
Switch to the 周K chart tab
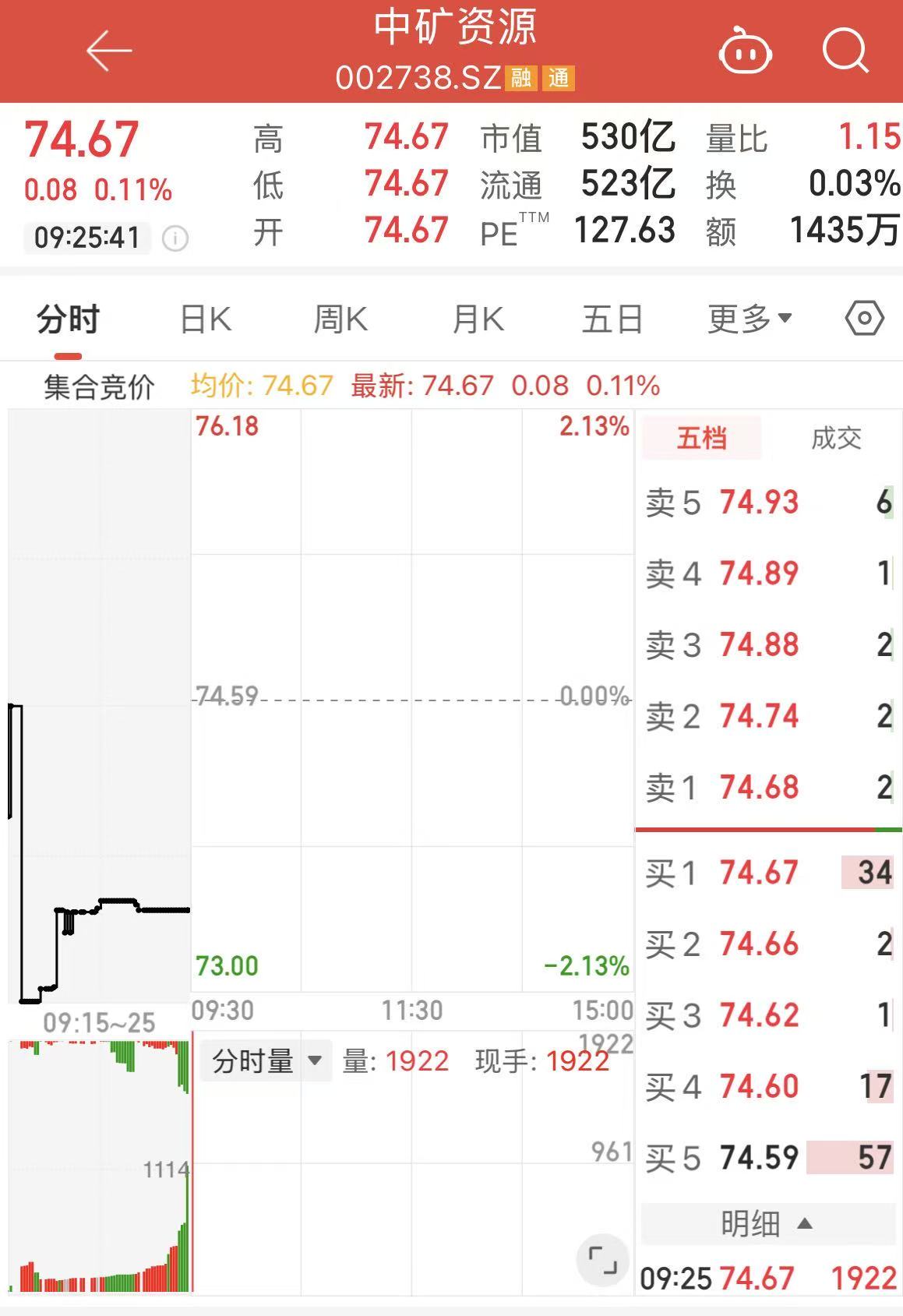(340, 319)
